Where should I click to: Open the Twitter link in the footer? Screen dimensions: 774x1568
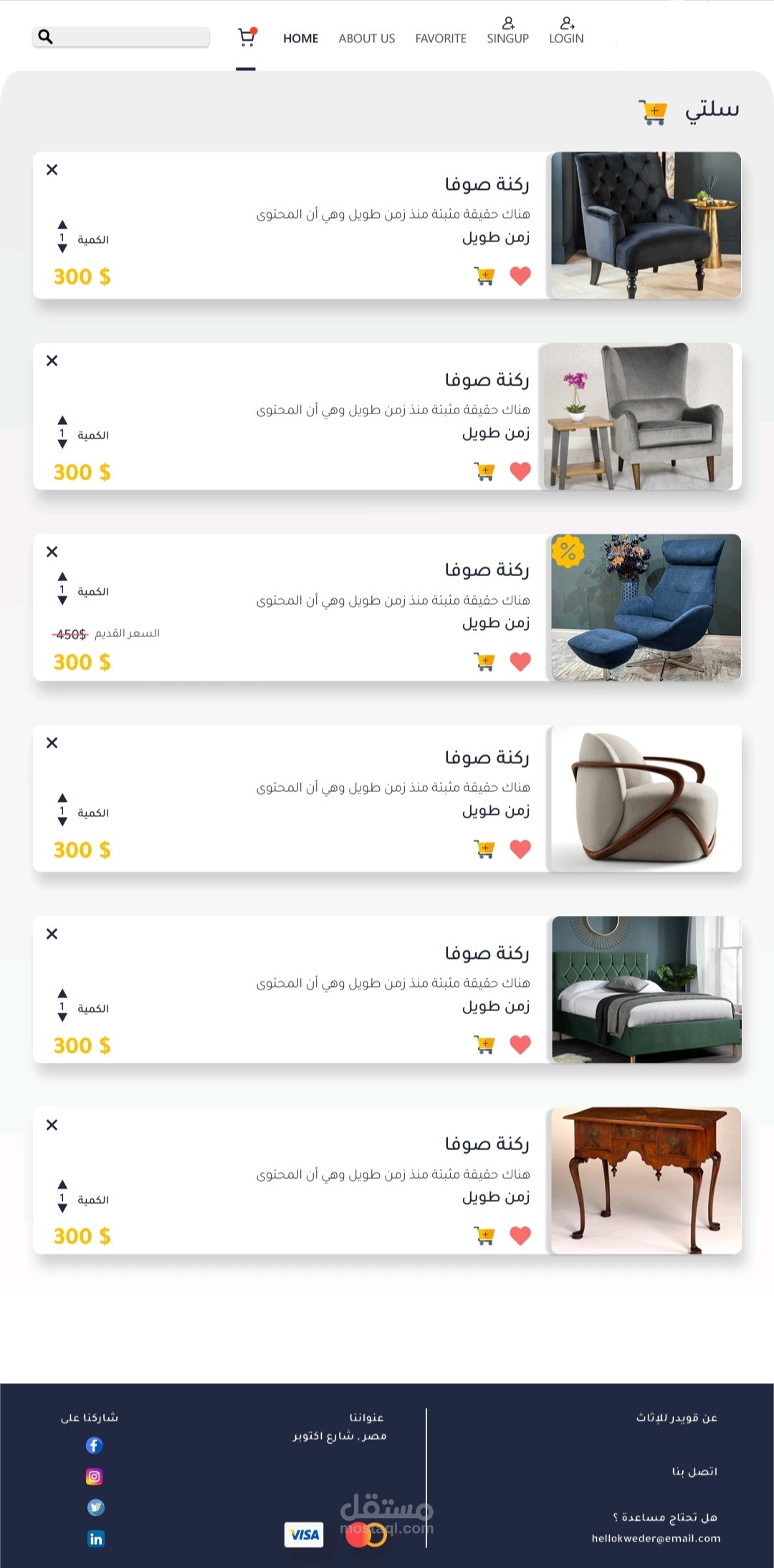click(x=95, y=1508)
